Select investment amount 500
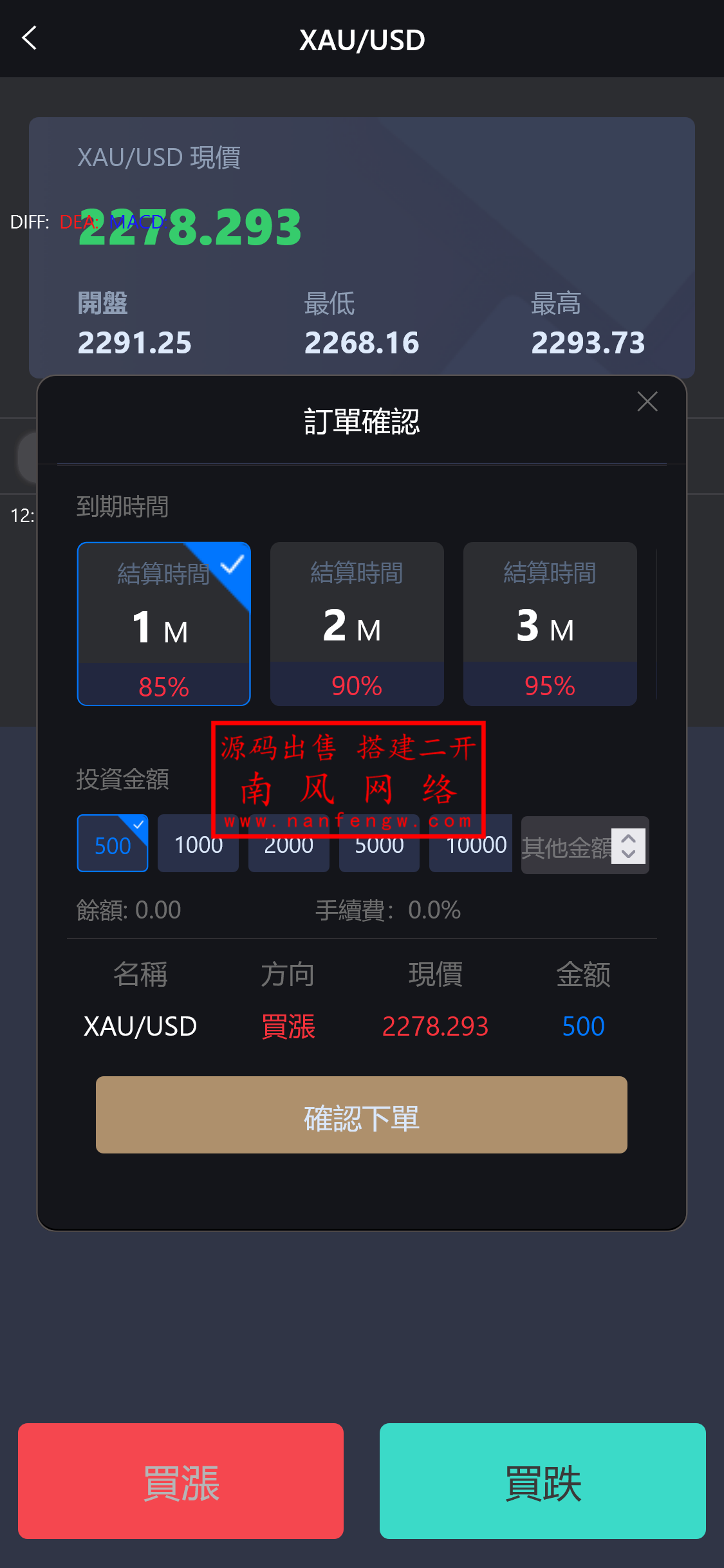724x1568 pixels. [x=113, y=844]
